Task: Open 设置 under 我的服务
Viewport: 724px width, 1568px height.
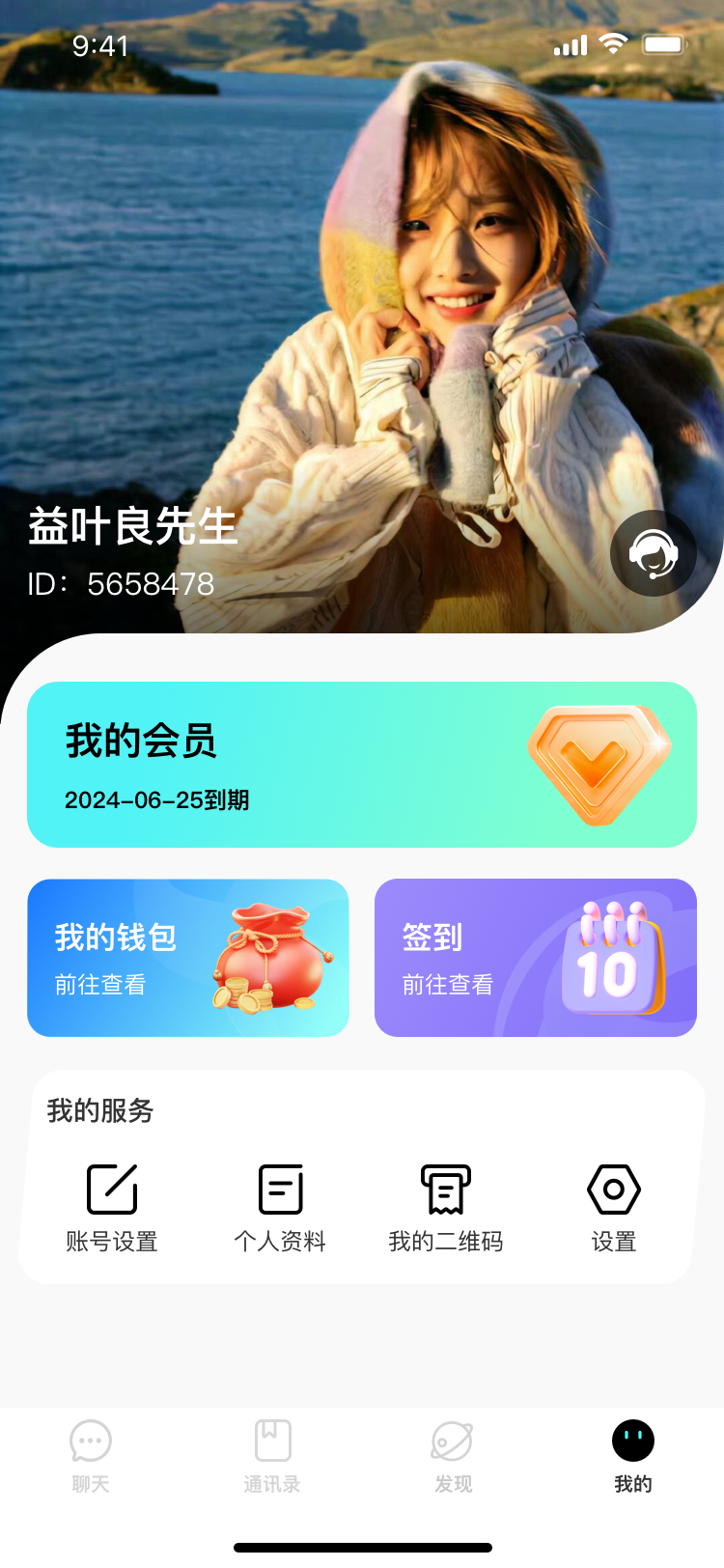Action: [x=614, y=1207]
